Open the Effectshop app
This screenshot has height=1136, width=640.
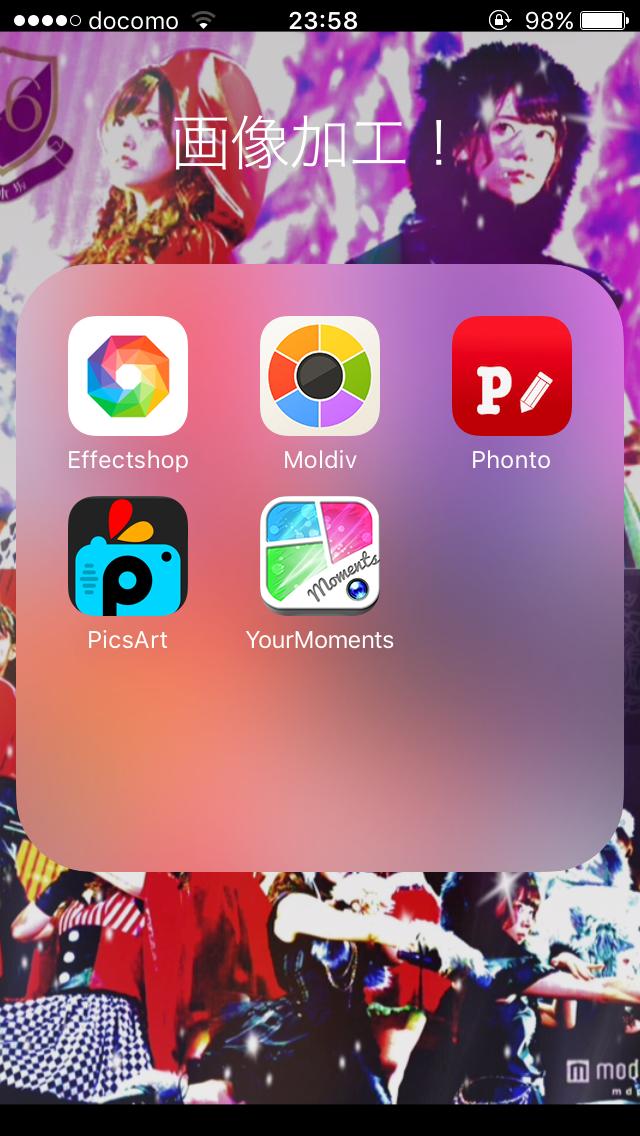click(x=128, y=376)
